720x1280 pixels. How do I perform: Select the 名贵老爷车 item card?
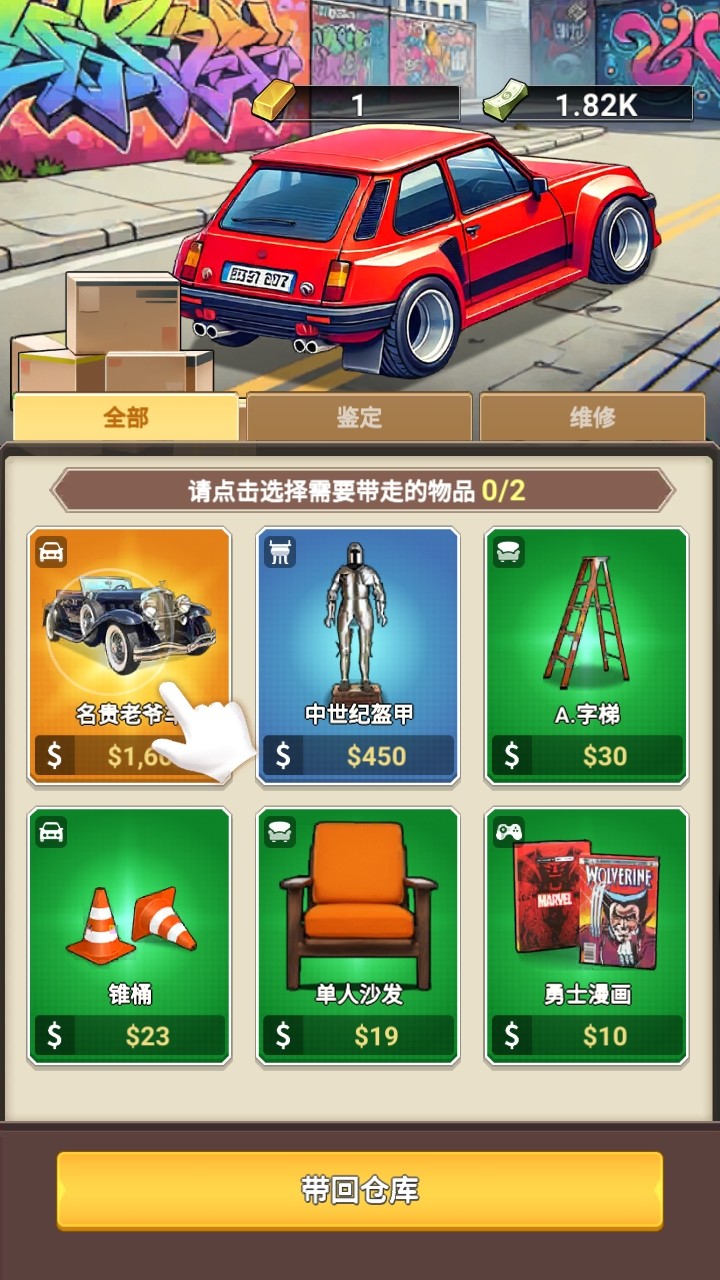coord(128,640)
